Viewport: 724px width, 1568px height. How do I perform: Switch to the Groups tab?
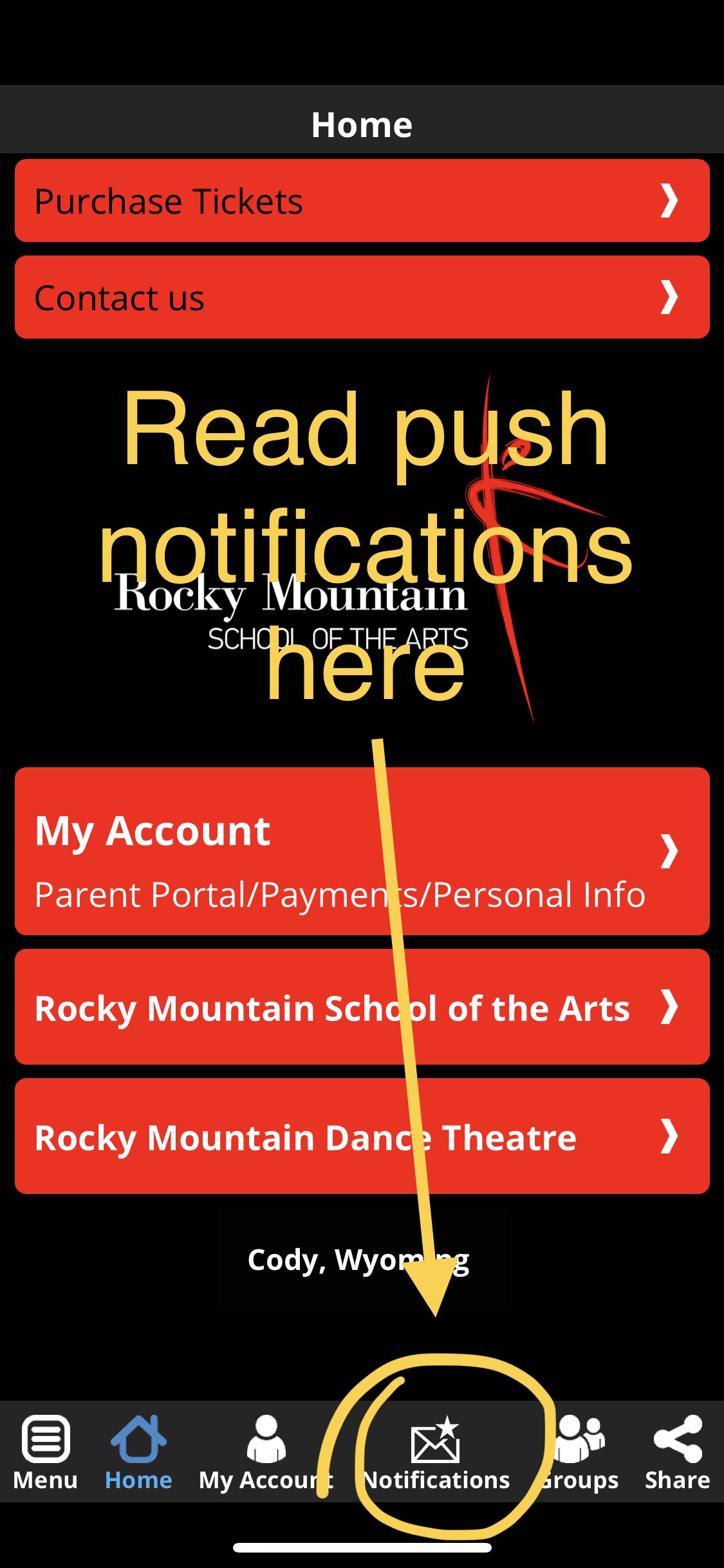click(x=579, y=1453)
